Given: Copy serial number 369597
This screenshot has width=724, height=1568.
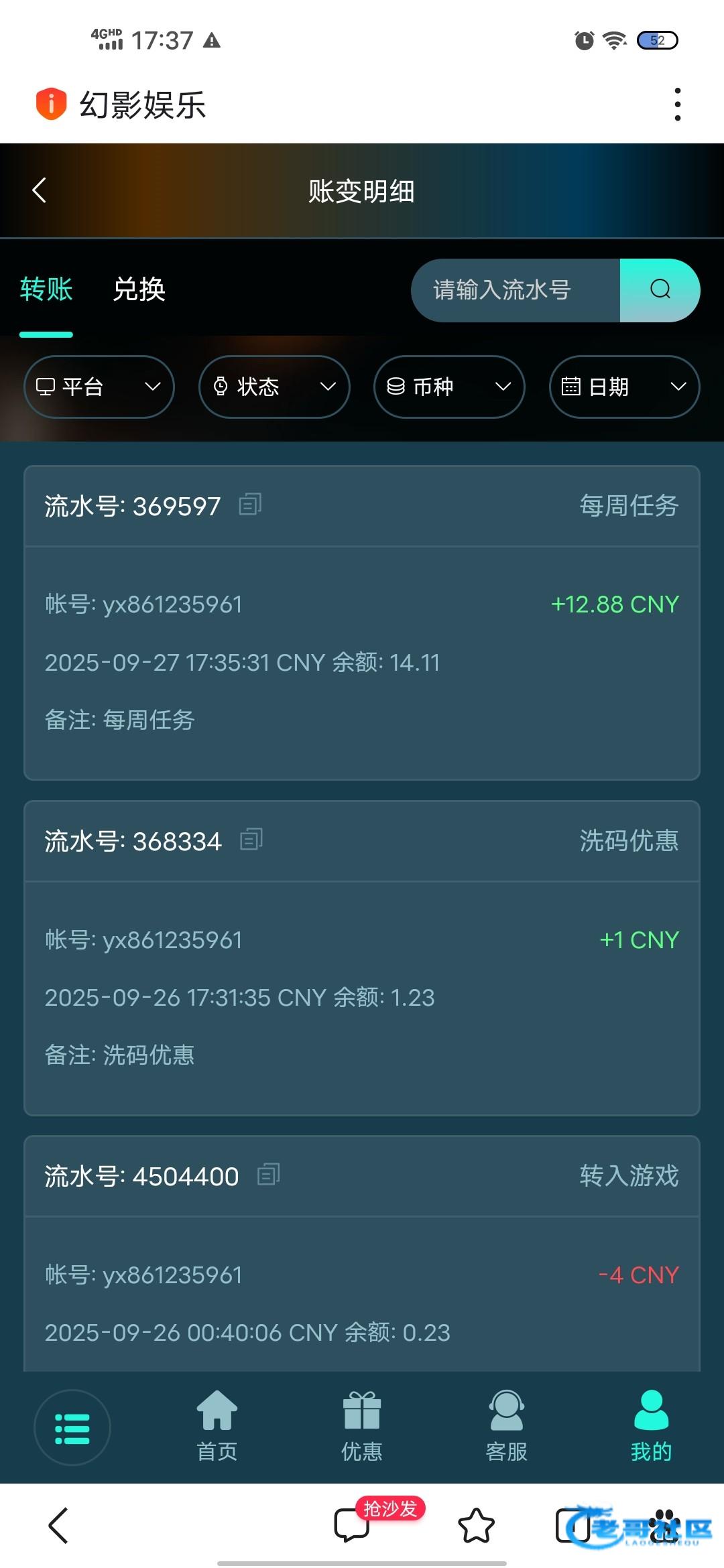Looking at the screenshot, I should pyautogui.click(x=250, y=505).
